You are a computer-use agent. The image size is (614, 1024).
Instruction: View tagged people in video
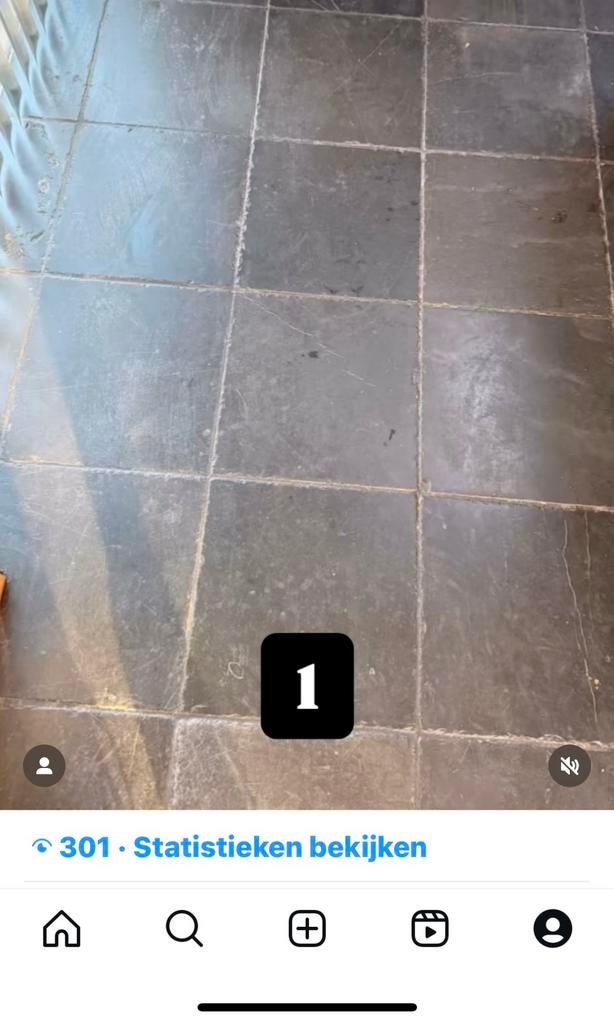(44, 766)
